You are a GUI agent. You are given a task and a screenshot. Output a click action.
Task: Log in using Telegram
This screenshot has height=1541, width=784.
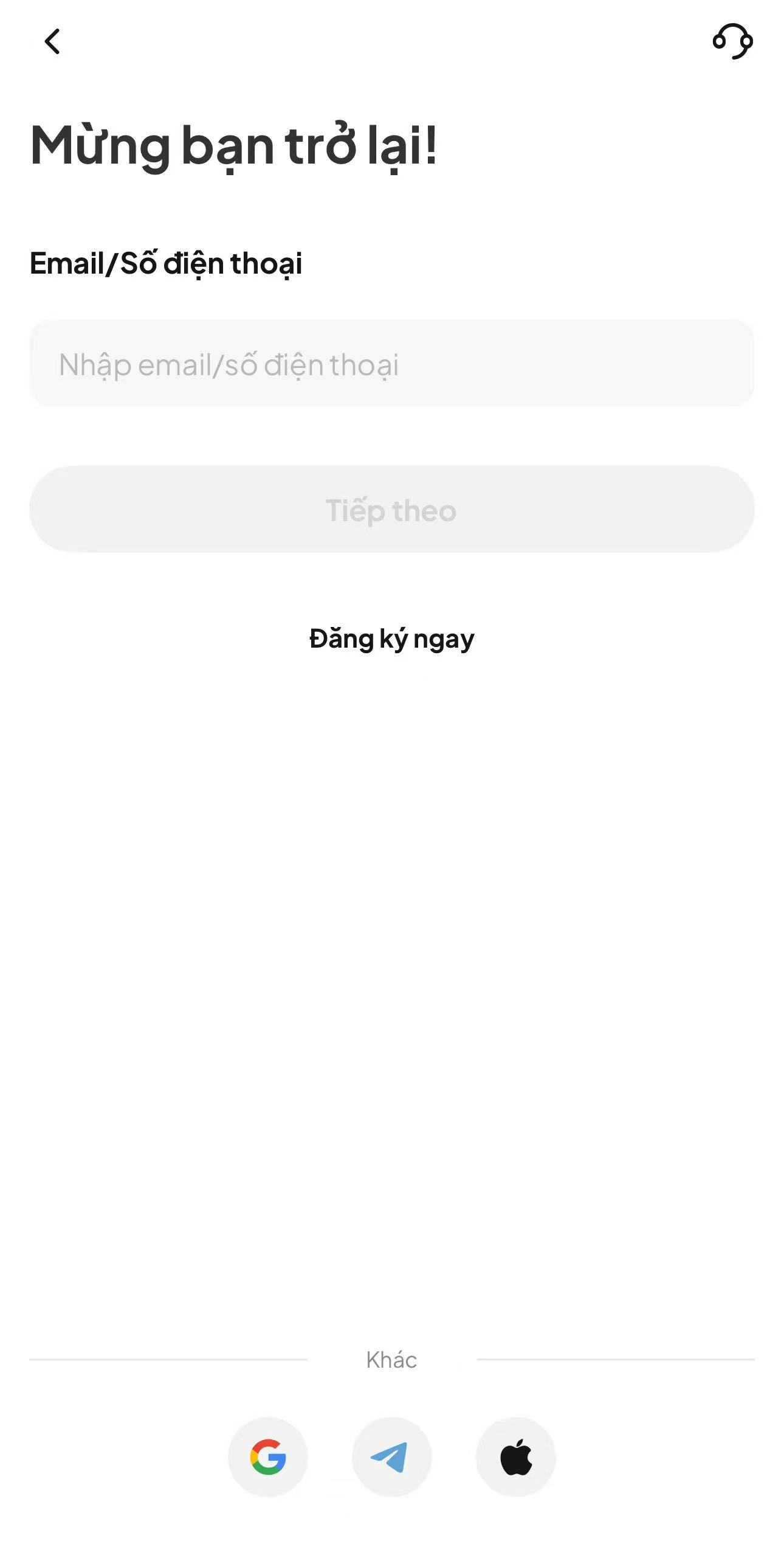click(x=391, y=1457)
